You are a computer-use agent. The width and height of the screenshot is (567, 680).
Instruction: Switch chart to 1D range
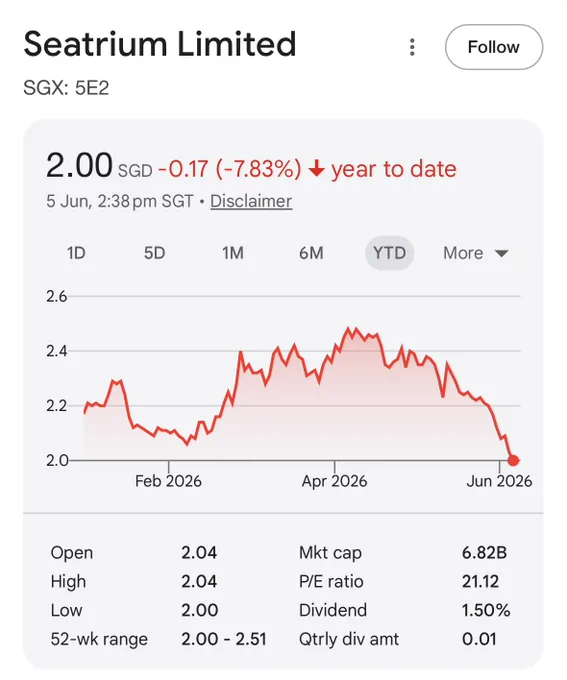tap(76, 253)
